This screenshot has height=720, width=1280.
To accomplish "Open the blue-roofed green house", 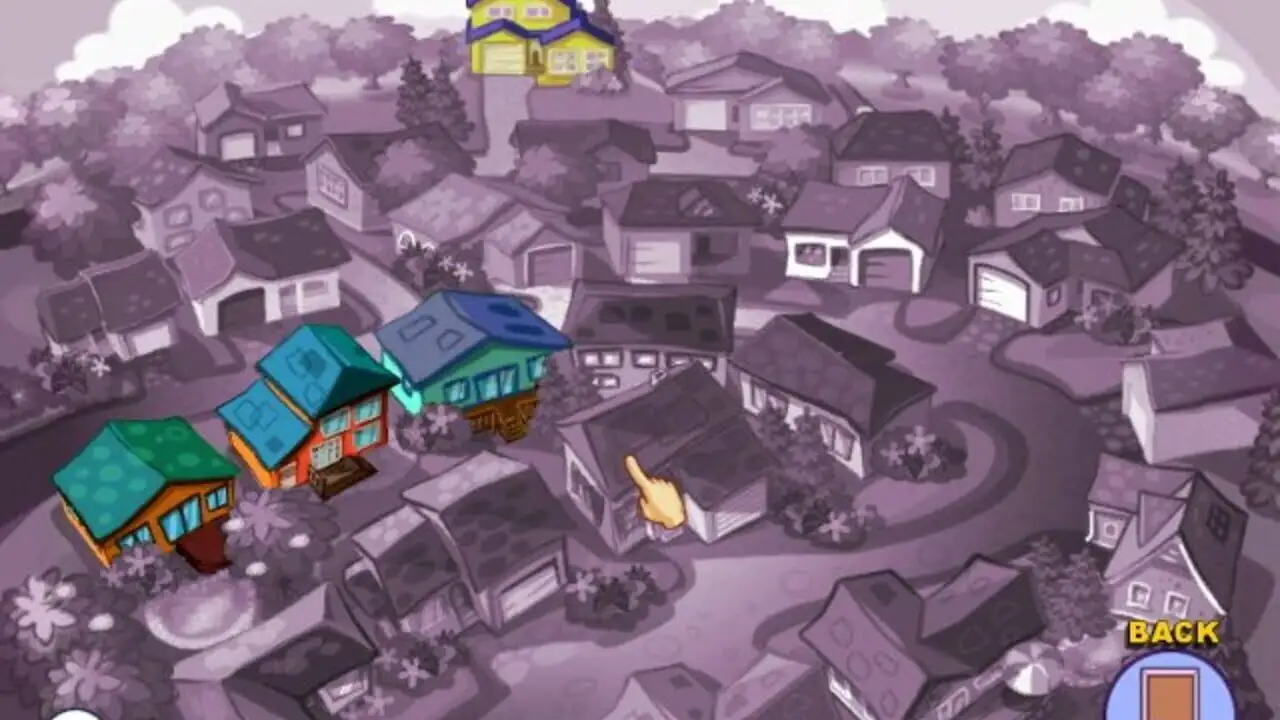I will pos(470,360).
